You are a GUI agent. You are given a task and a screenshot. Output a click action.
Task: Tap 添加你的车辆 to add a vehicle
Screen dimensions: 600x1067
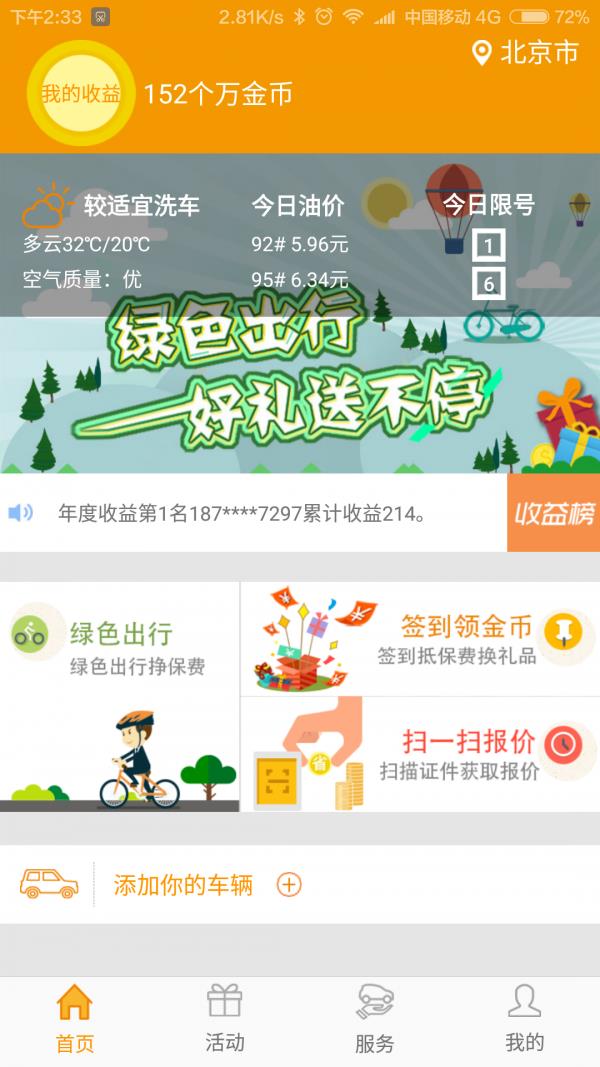(x=183, y=885)
